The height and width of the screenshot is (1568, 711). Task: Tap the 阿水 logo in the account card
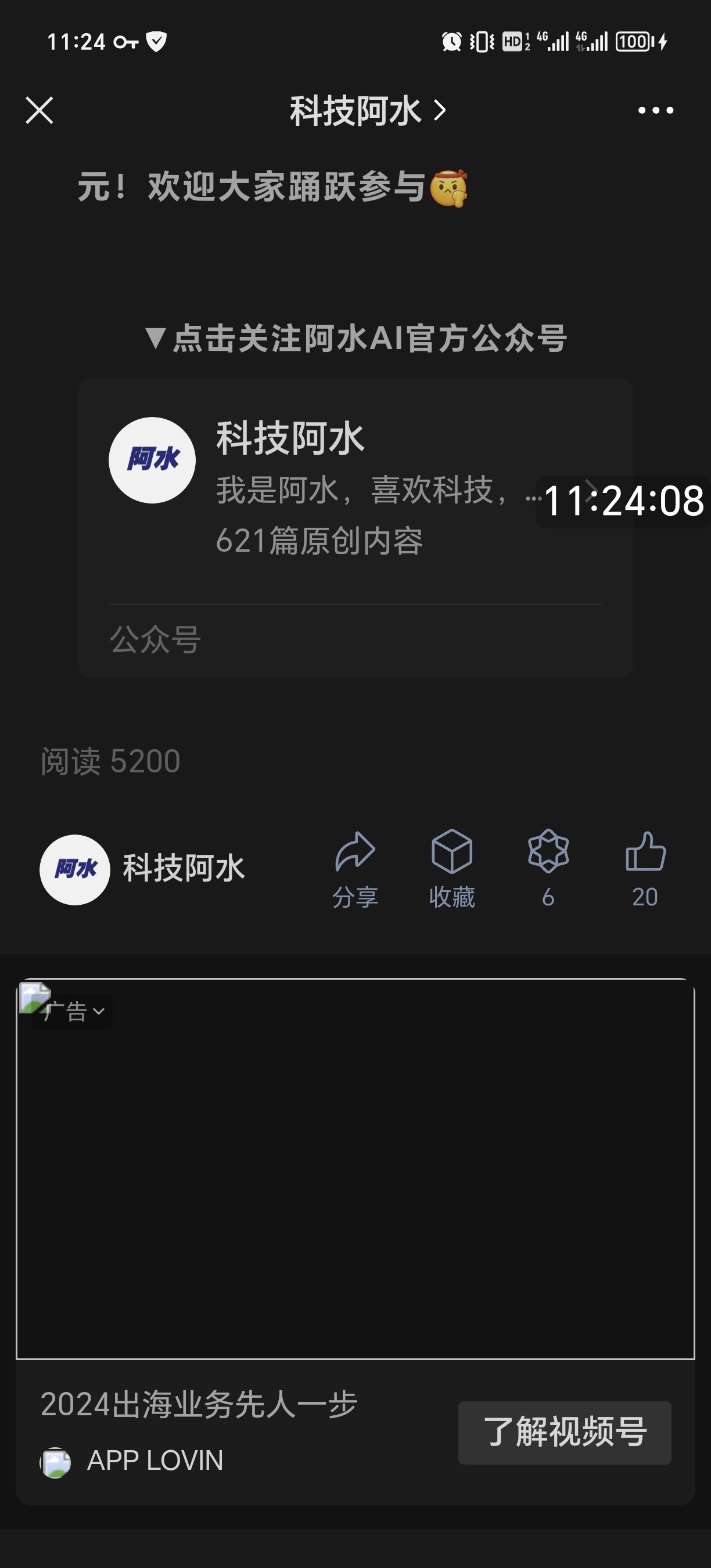(152, 461)
